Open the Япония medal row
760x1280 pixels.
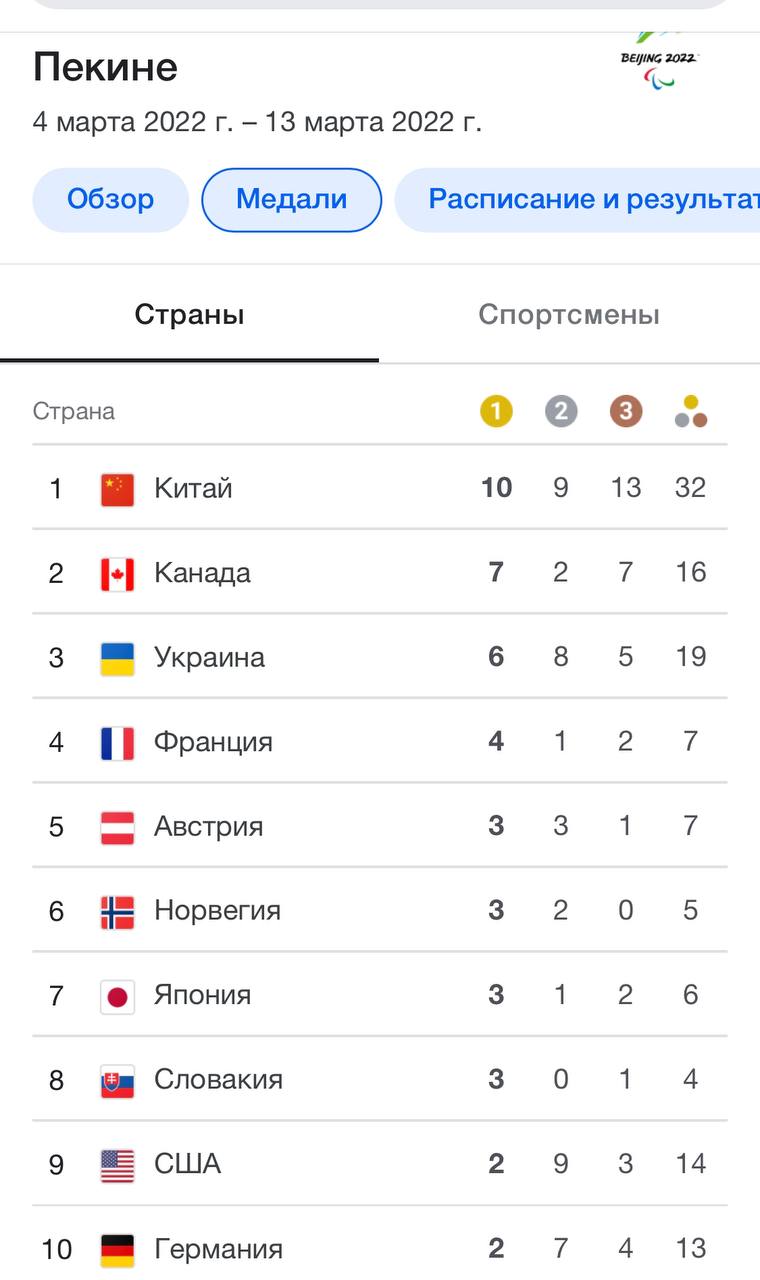[380, 995]
